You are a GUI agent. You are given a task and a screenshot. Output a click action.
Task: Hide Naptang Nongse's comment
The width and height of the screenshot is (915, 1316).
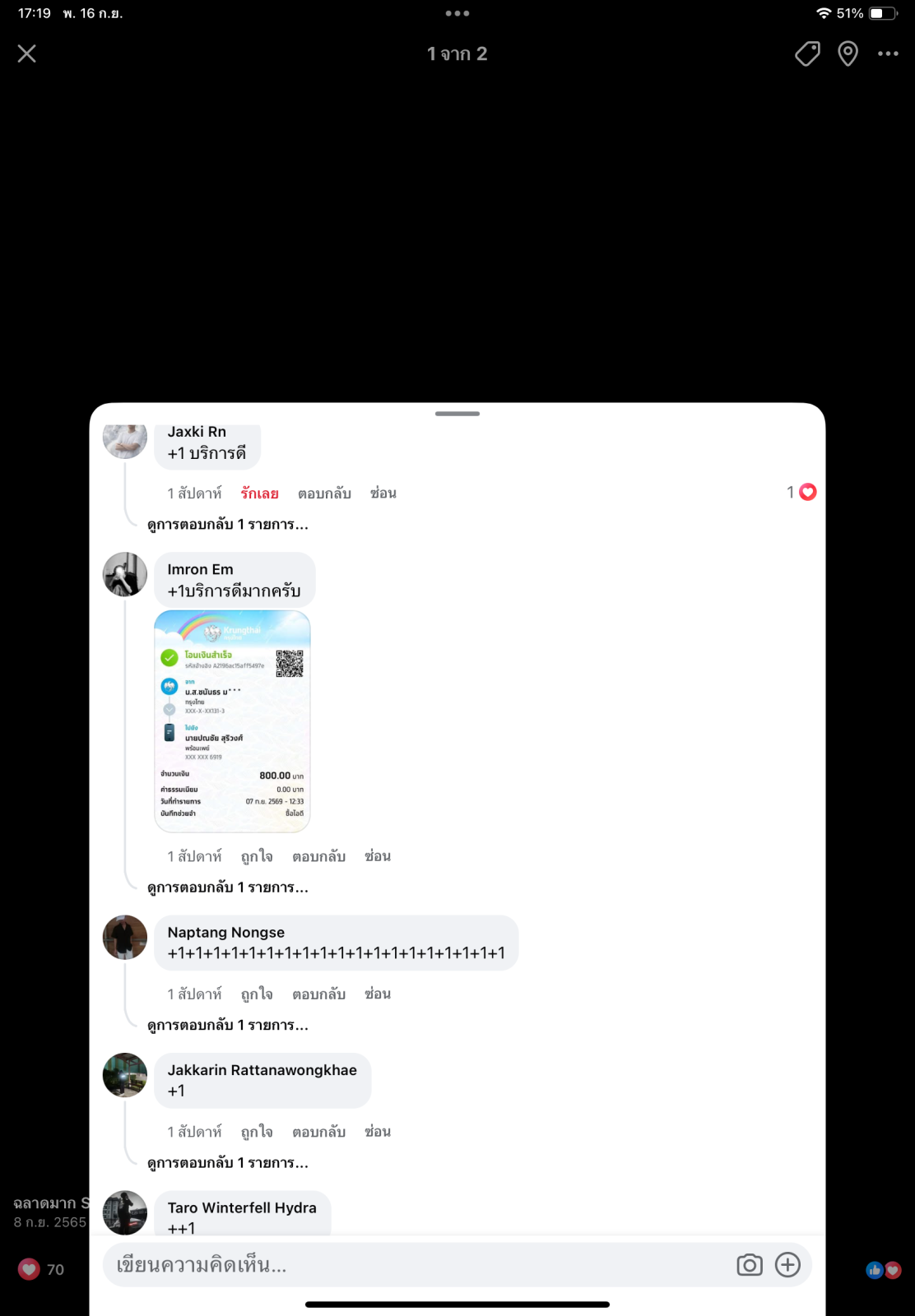click(378, 994)
